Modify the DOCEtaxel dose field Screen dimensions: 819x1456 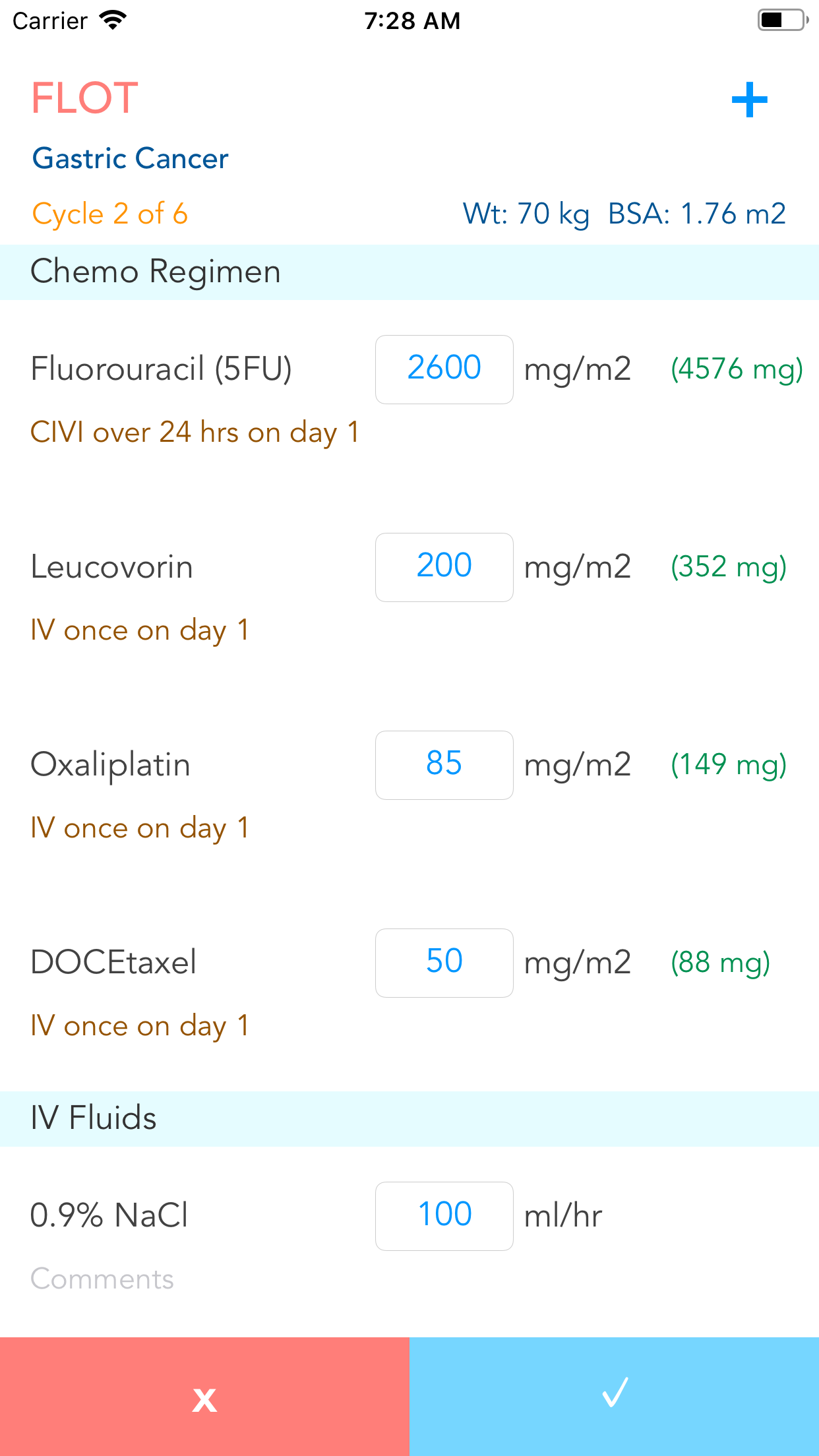pos(444,963)
